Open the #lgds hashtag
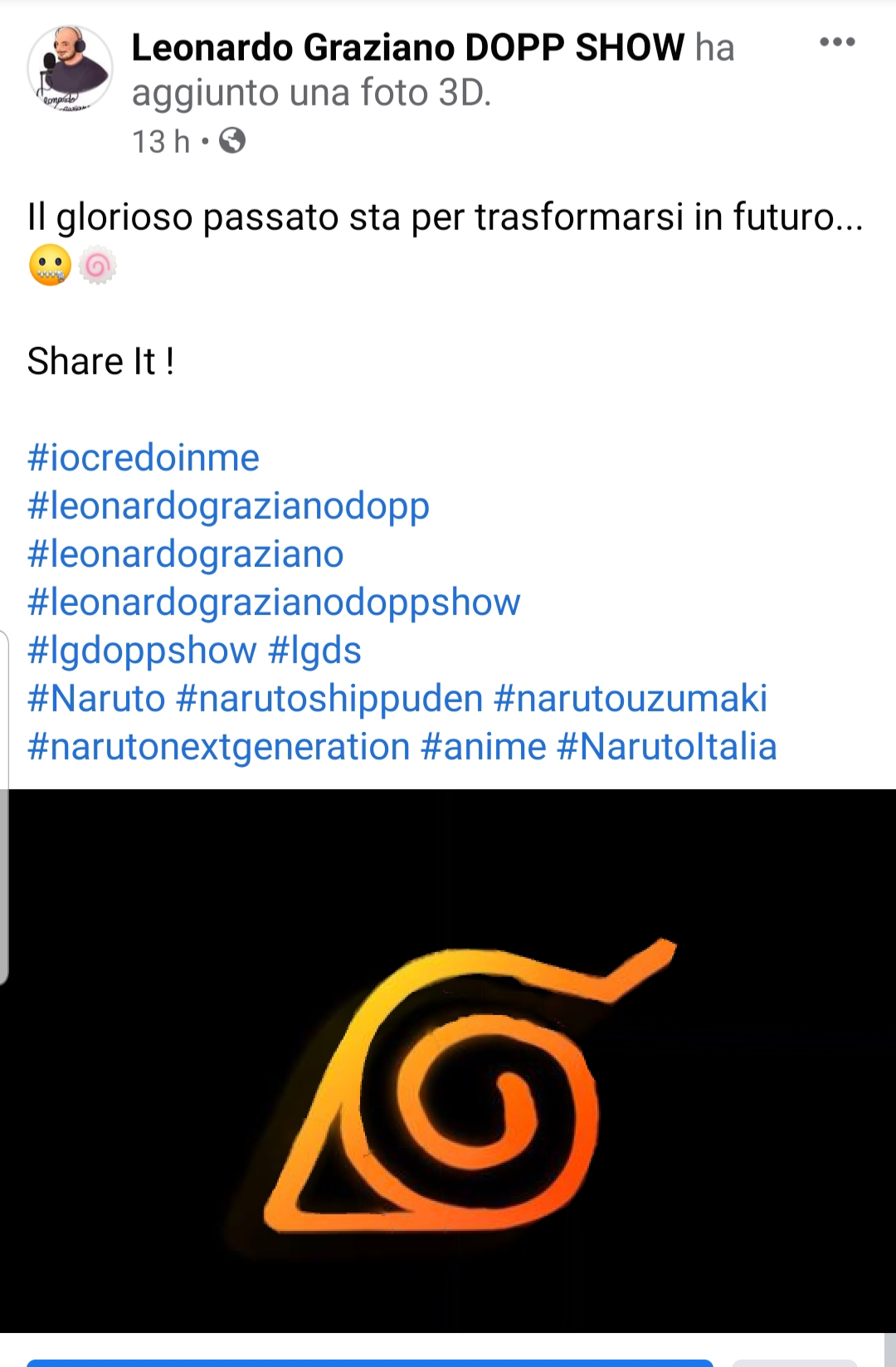Viewport: 896px width, 1367px height. [x=314, y=651]
